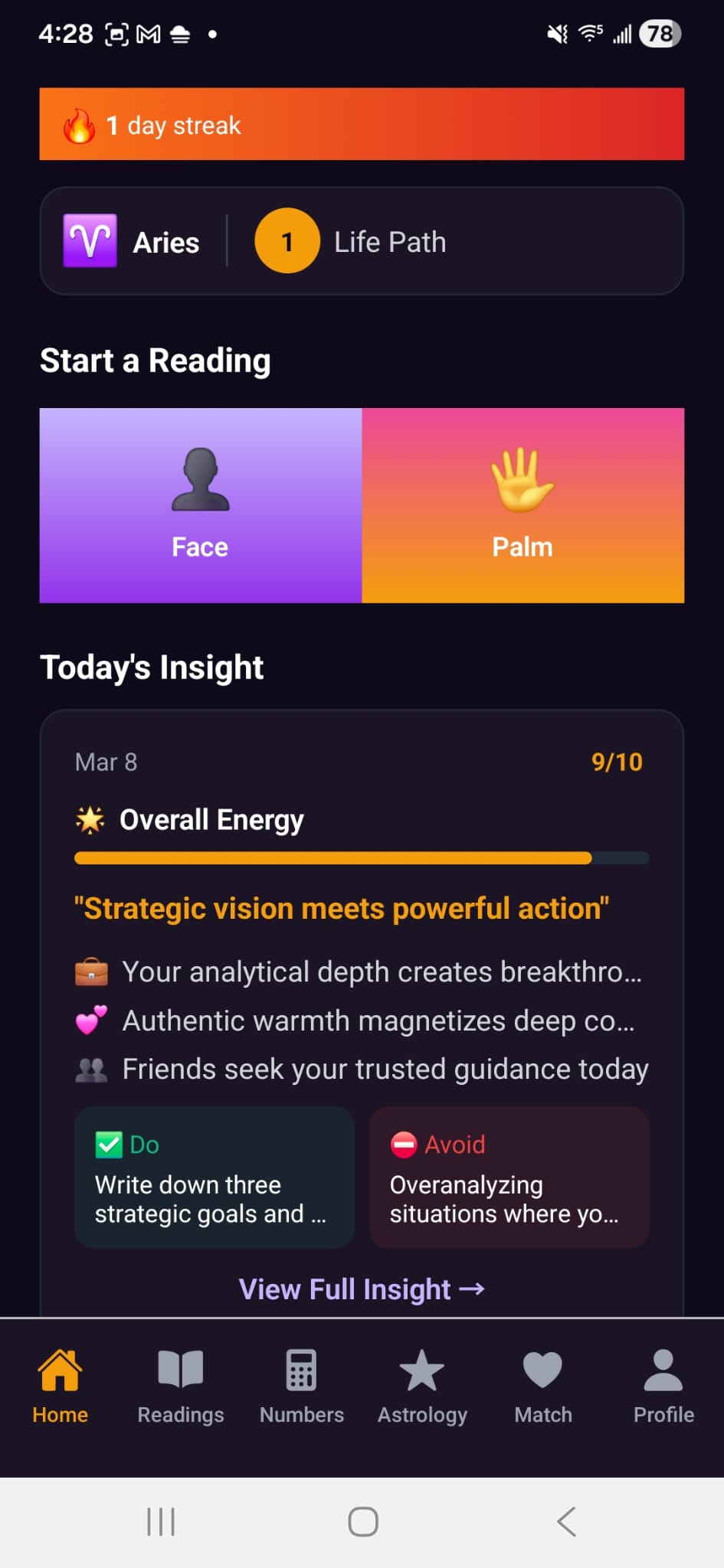Viewport: 724px width, 1568px height.
Task: Tap the 1 day streak banner
Action: coord(362,124)
